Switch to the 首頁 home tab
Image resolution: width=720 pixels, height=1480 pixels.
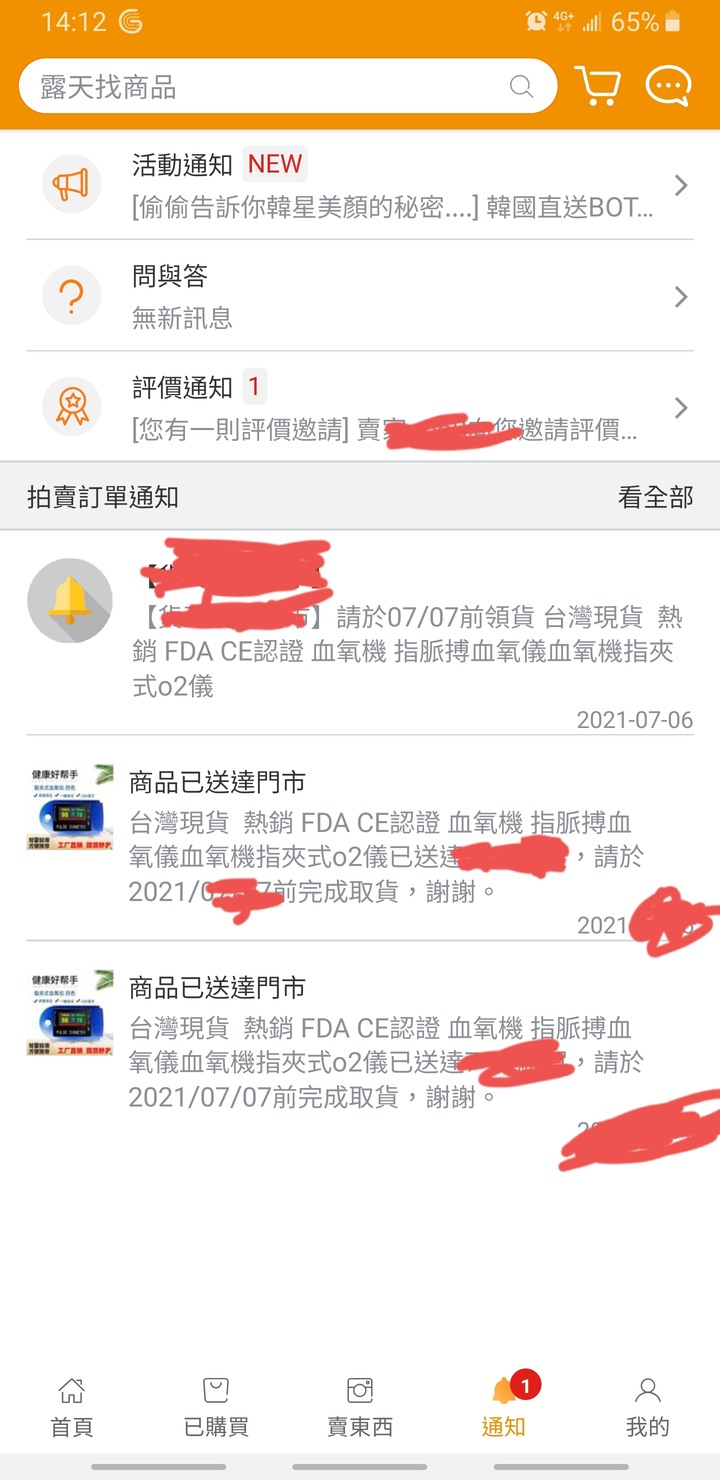point(70,1403)
